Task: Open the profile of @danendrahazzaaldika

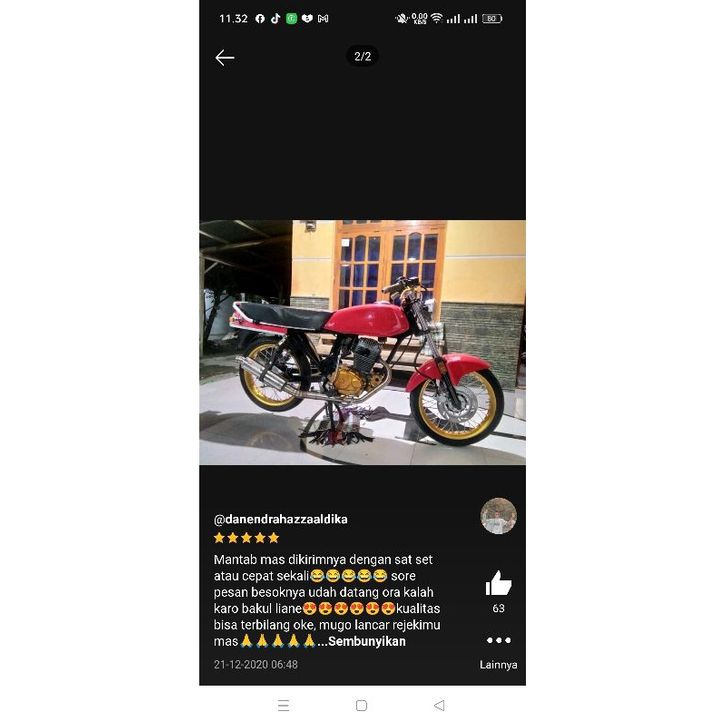Action: pyautogui.click(x=281, y=519)
